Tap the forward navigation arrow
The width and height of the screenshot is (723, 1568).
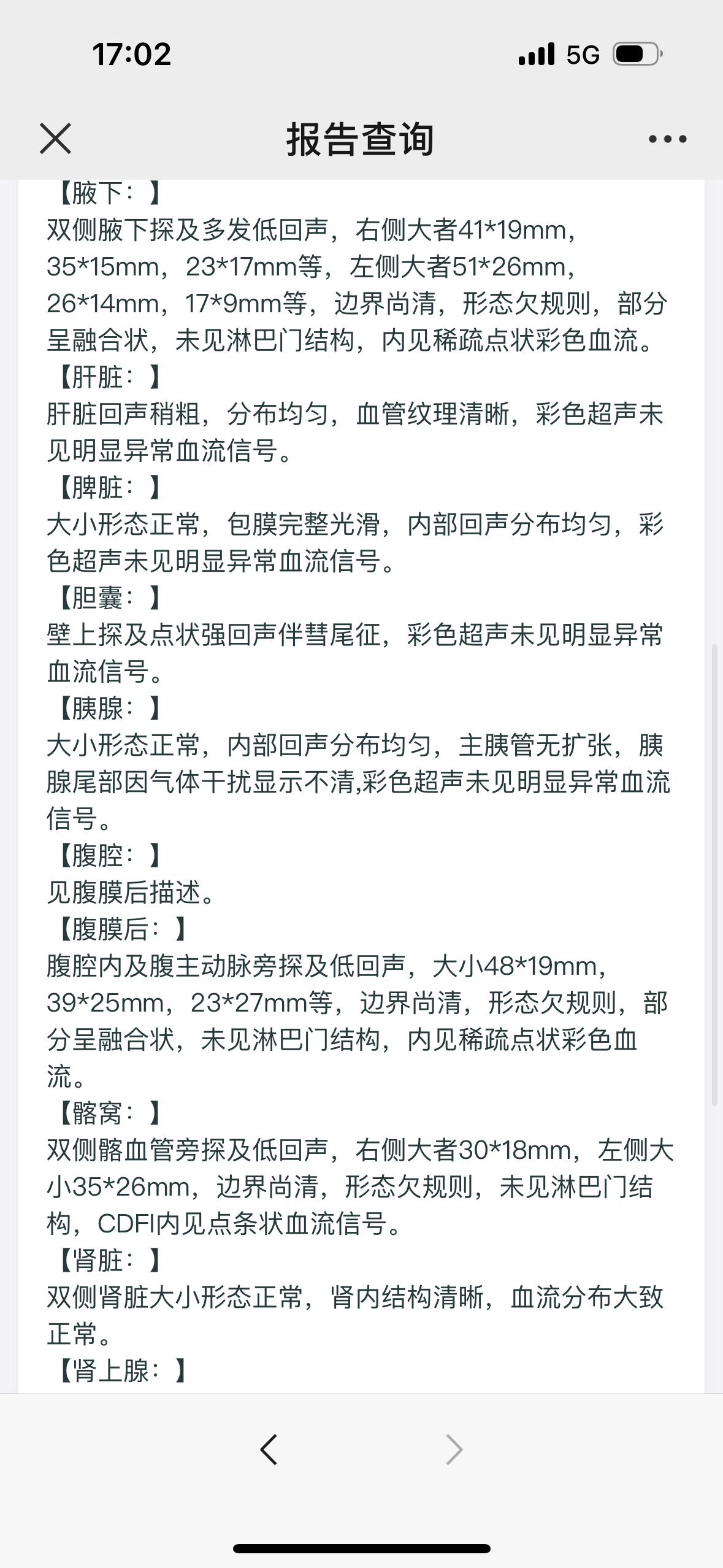(x=454, y=1450)
